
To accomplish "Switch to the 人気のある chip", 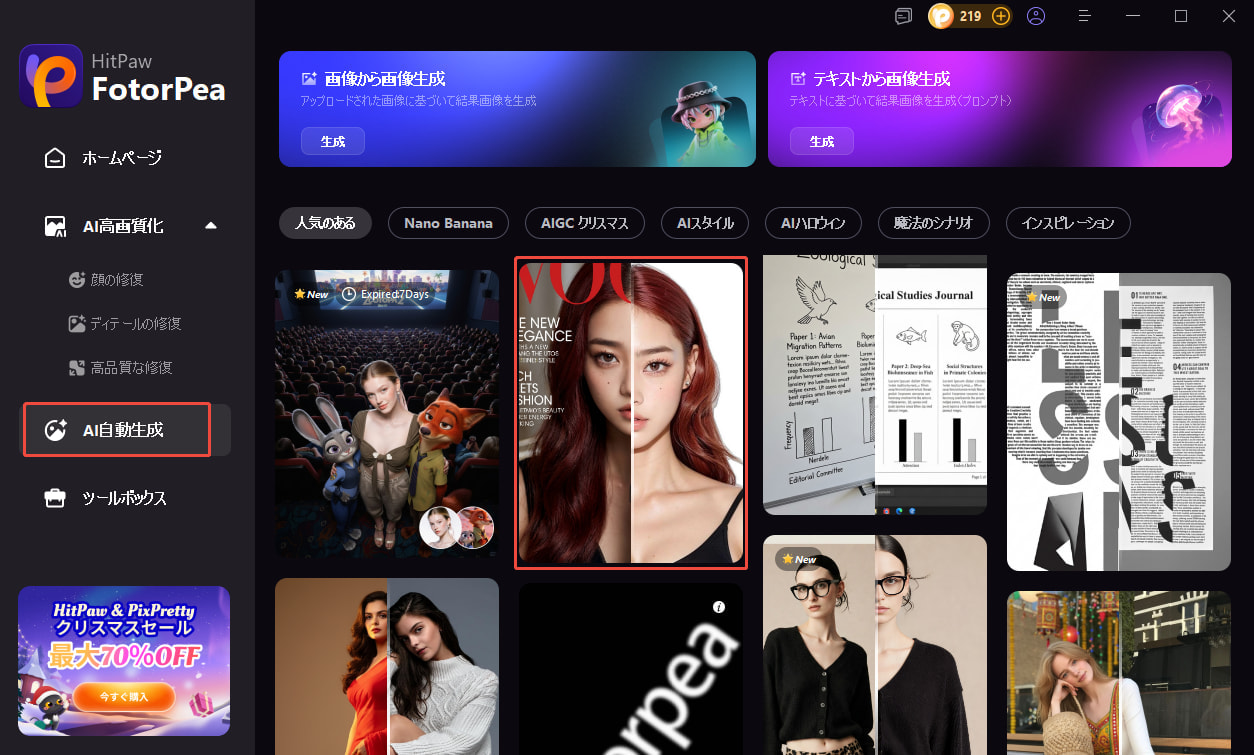I will (x=325, y=223).
